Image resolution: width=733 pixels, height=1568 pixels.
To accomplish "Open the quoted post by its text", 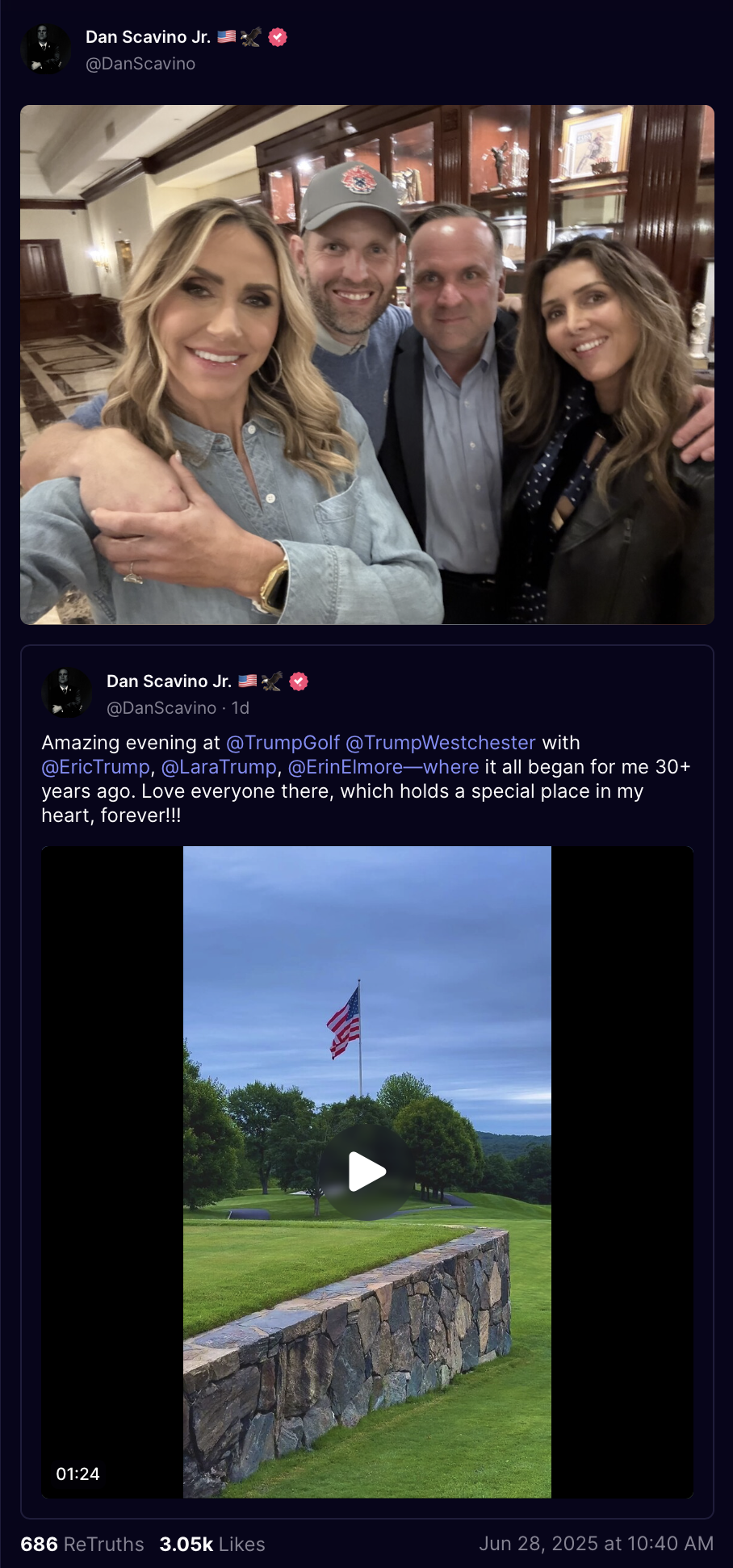I will point(366,779).
